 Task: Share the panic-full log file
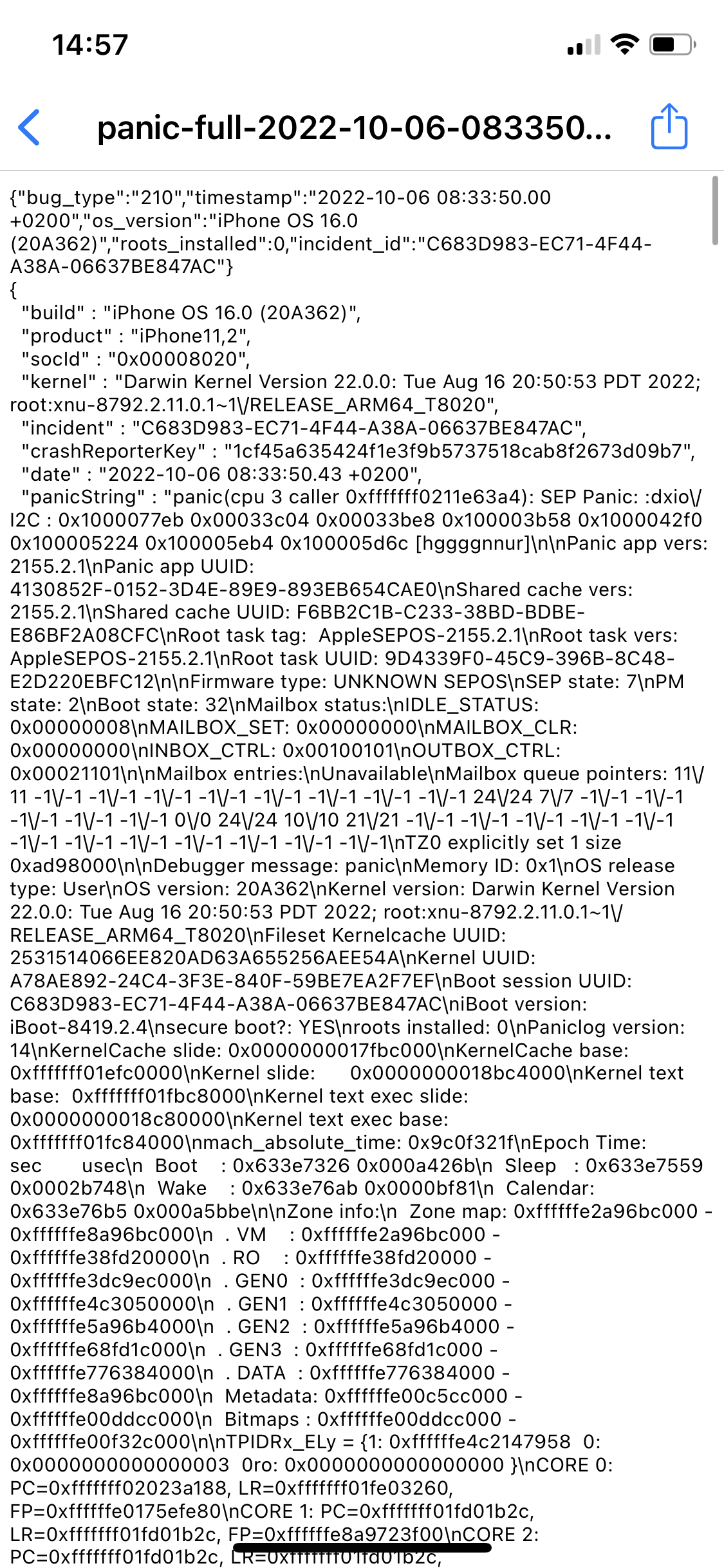[669, 127]
